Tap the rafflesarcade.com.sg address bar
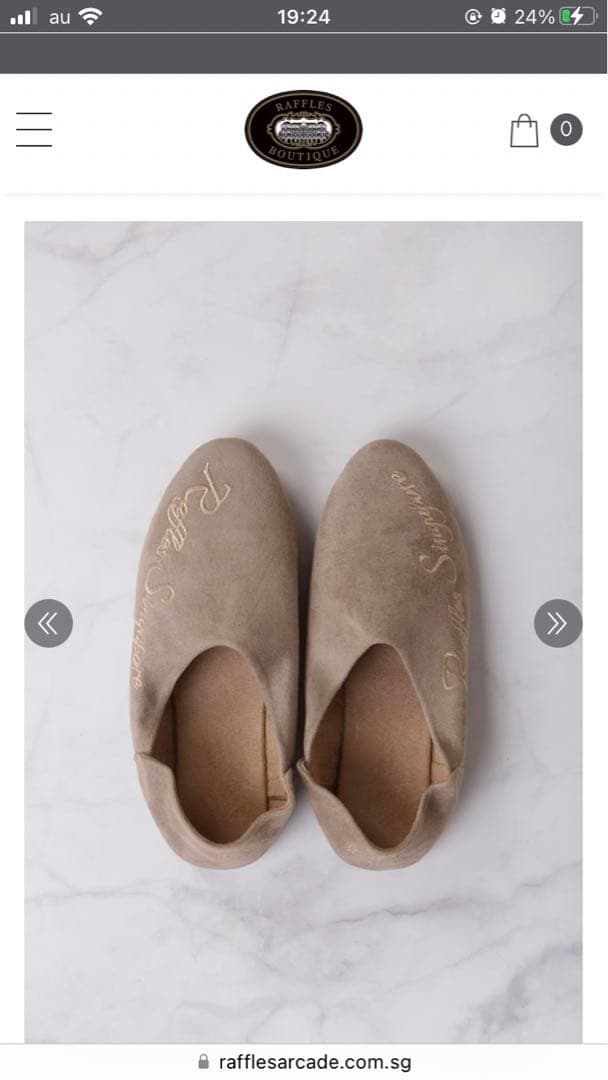Image resolution: width=608 pixels, height=1080 pixels. click(x=304, y=1062)
